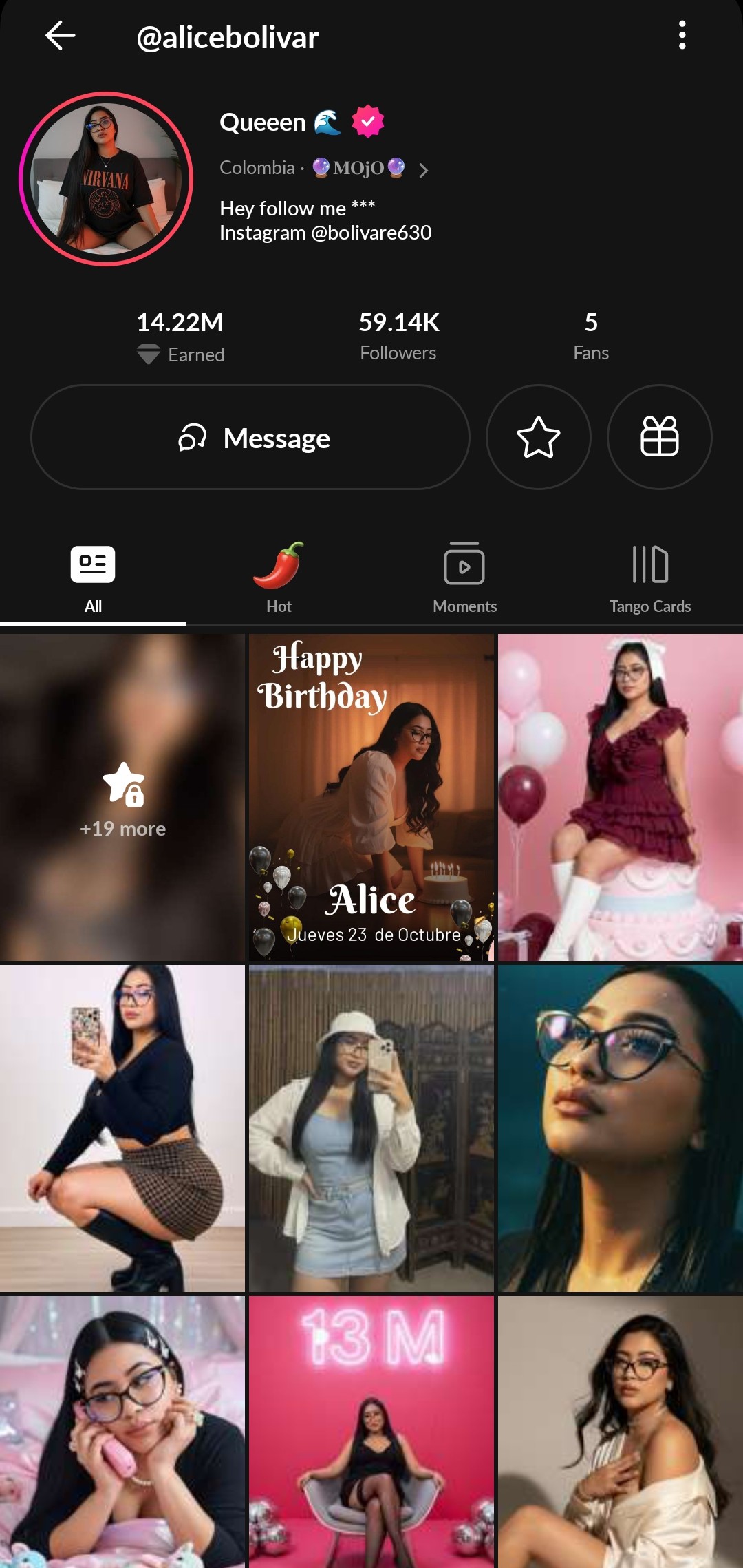The height and width of the screenshot is (1568, 743).
Task: Send a message to Queeen
Action: click(x=250, y=438)
